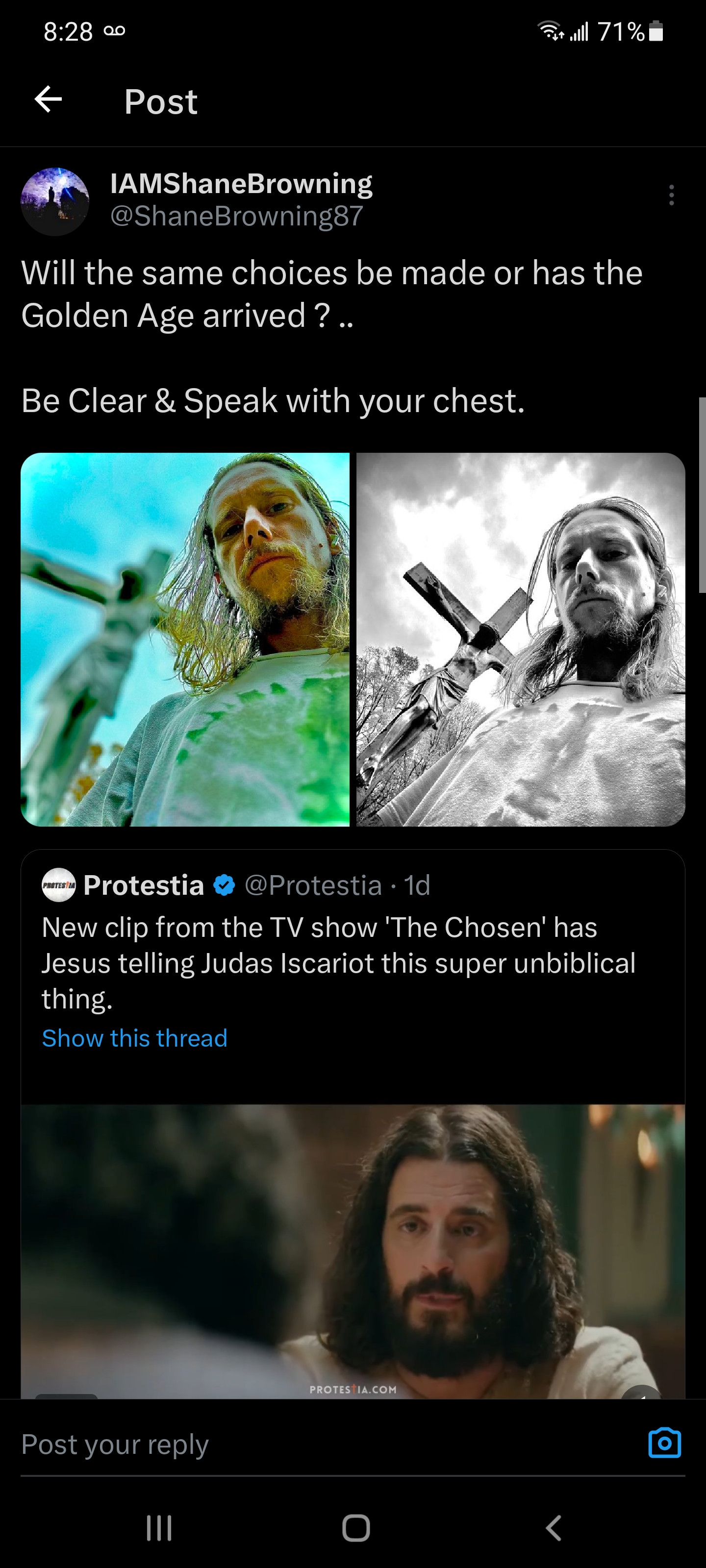Go to the home screen
The height and width of the screenshot is (1568, 706).
point(356,1528)
